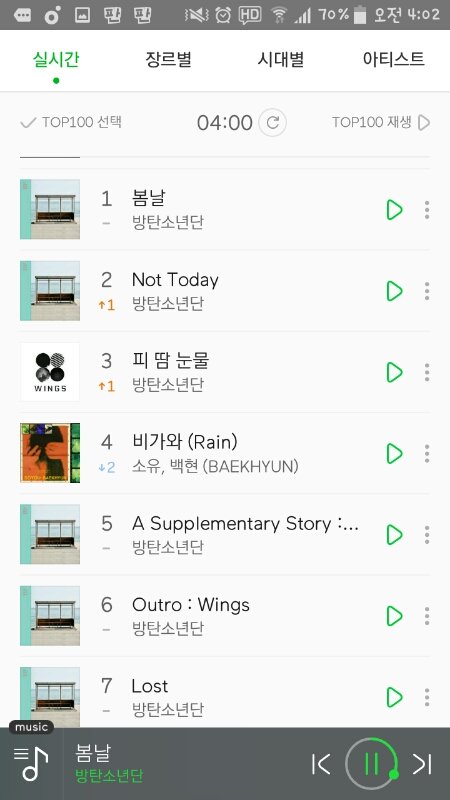Play Lost by 방탄소년단

point(394,697)
